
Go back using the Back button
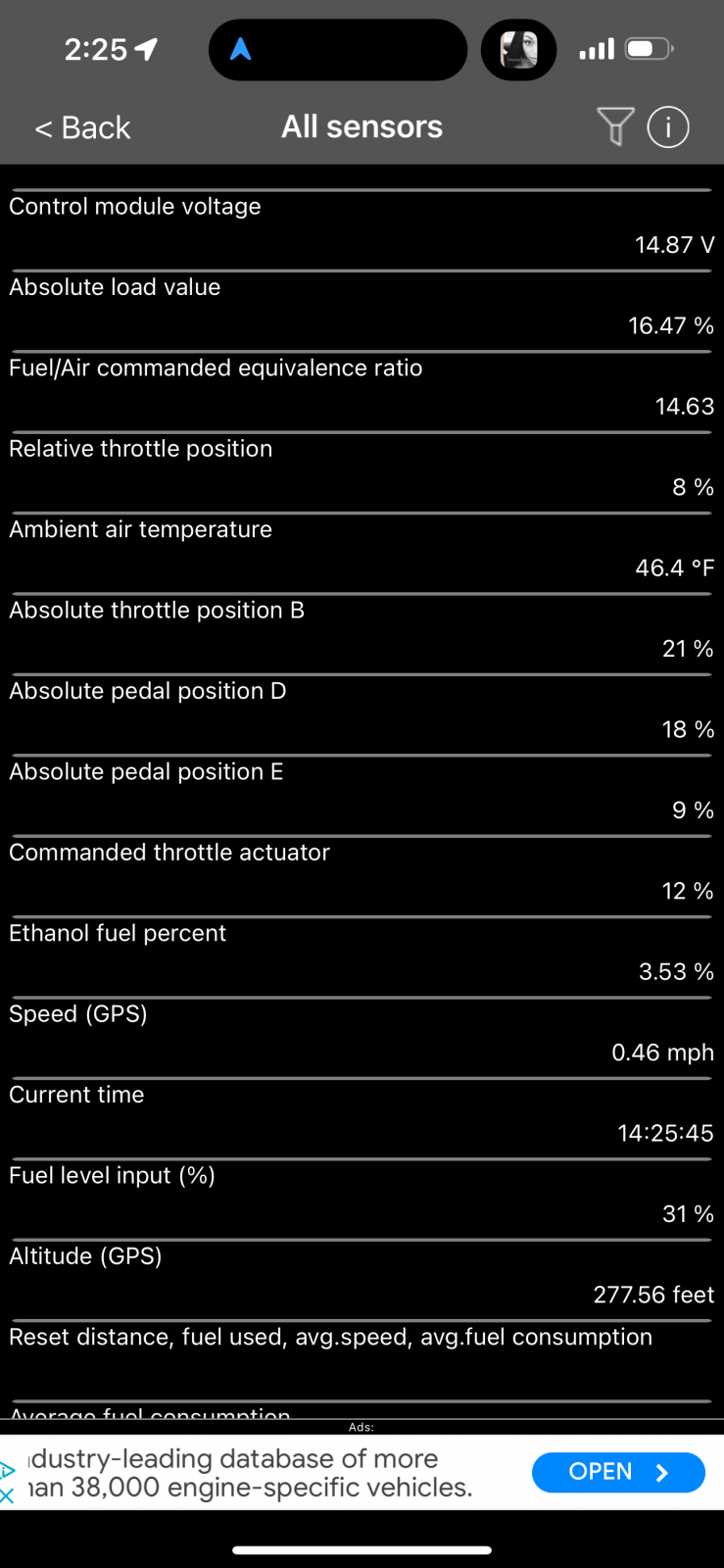(82, 127)
